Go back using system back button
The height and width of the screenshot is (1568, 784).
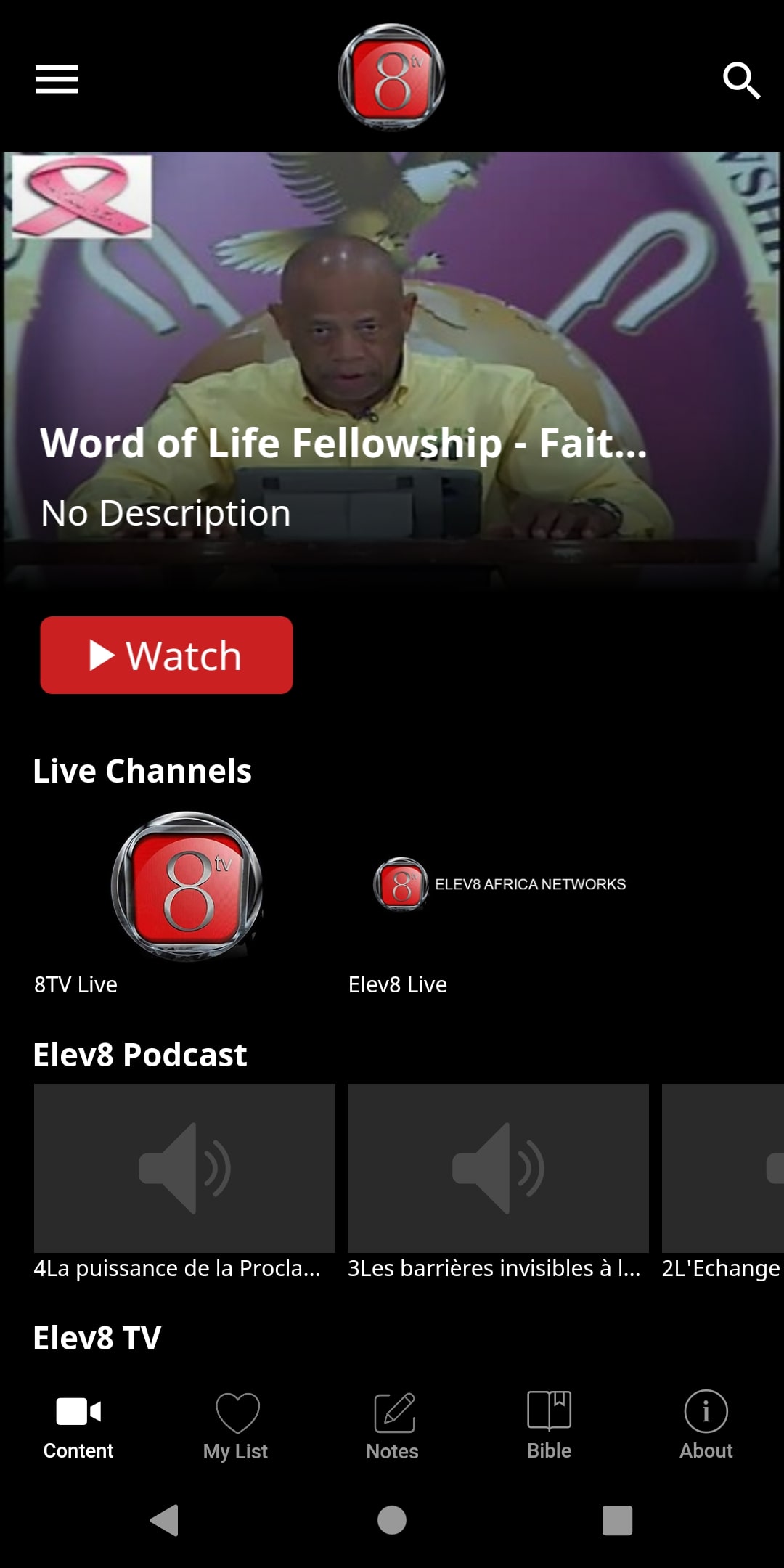tap(165, 1520)
